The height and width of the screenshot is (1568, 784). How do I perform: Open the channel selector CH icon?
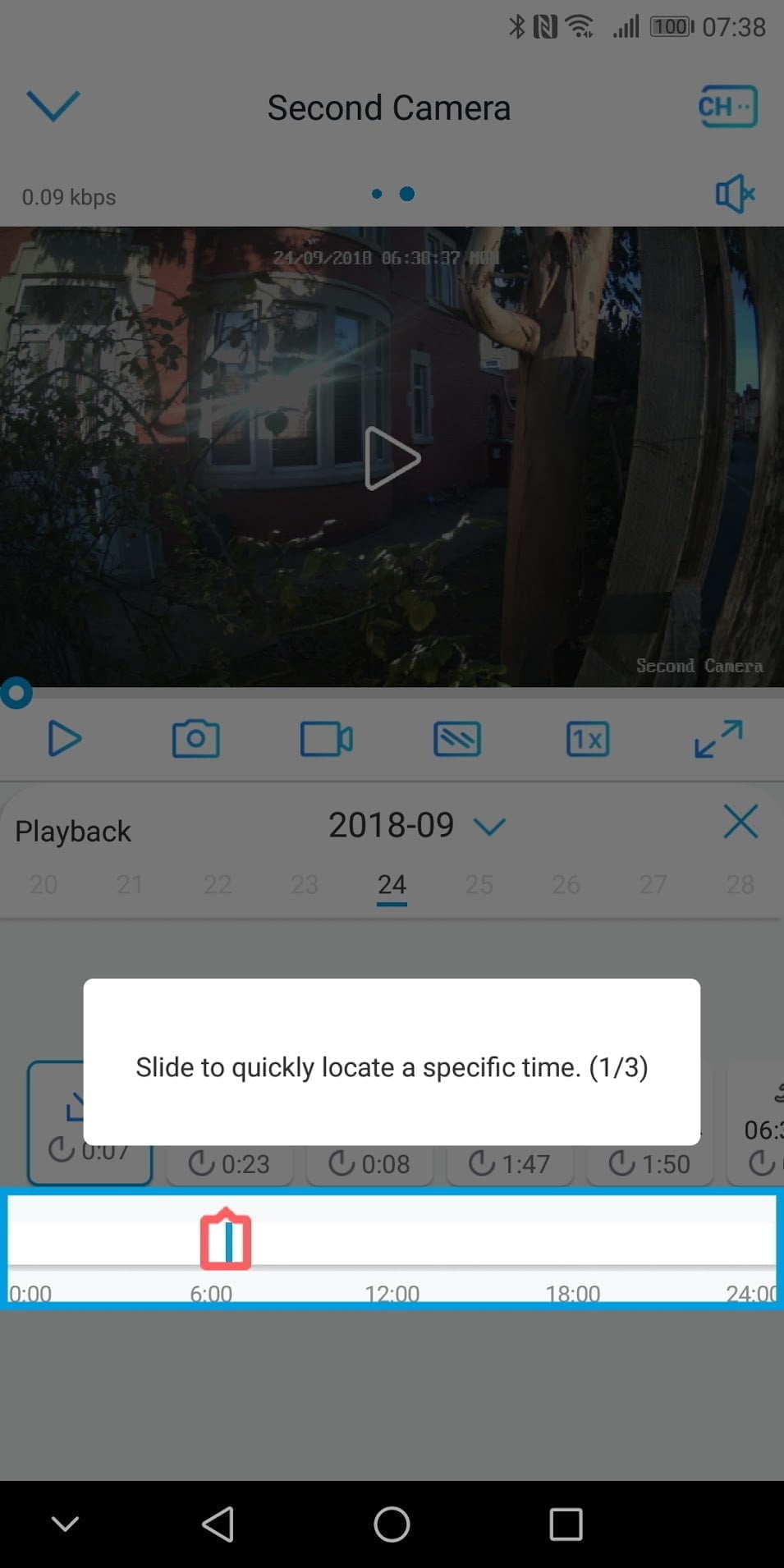click(x=727, y=107)
